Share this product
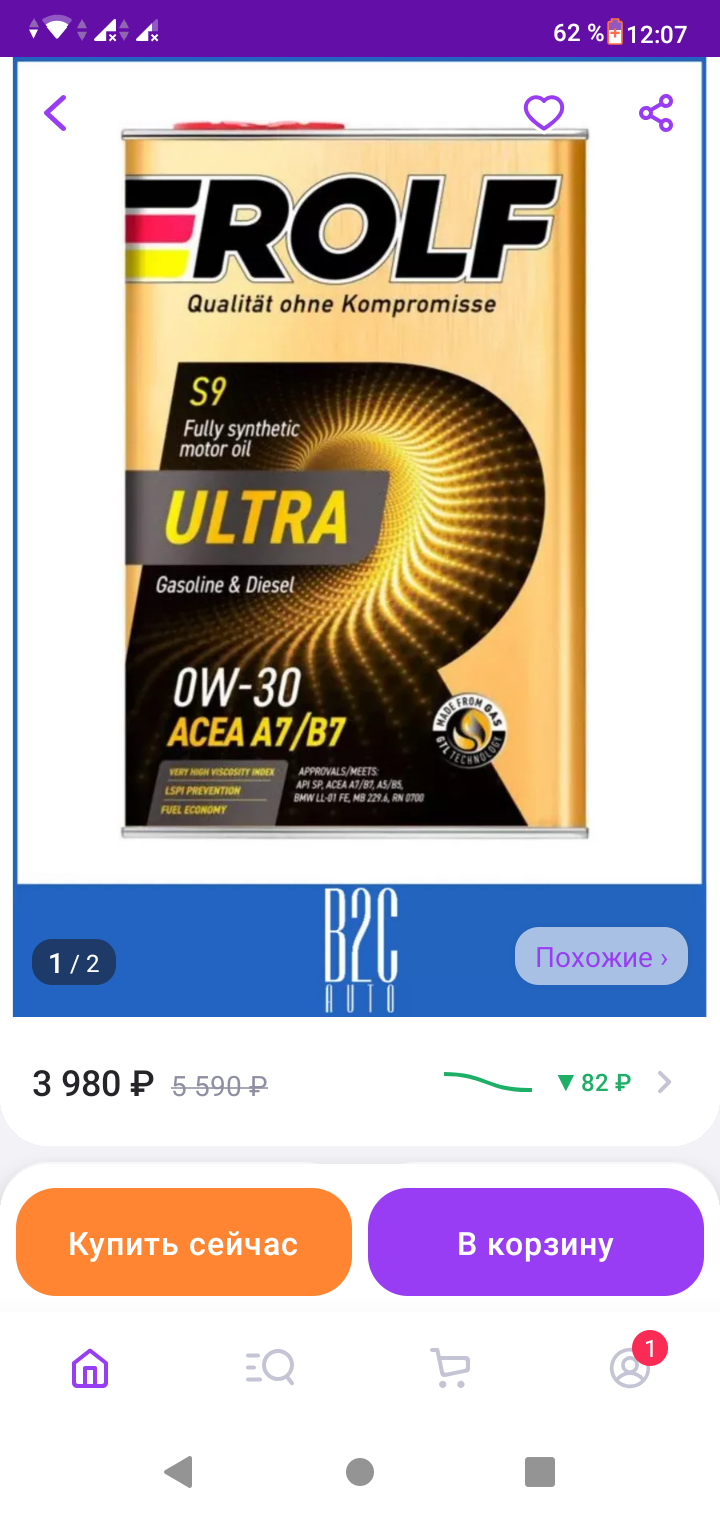 (x=656, y=113)
